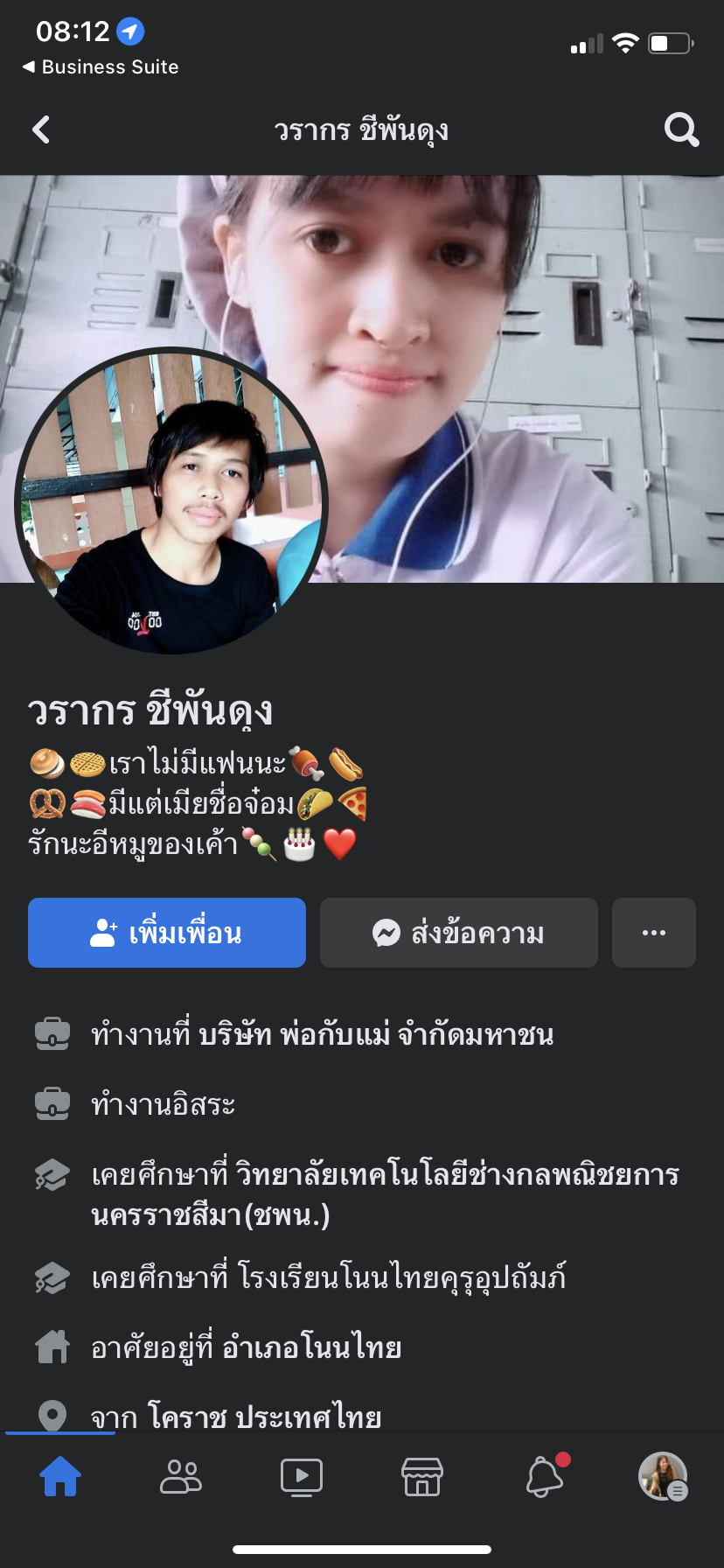The height and width of the screenshot is (1568, 724).
Task: Switch to the Marketplace tab
Action: pyautogui.click(x=422, y=1476)
